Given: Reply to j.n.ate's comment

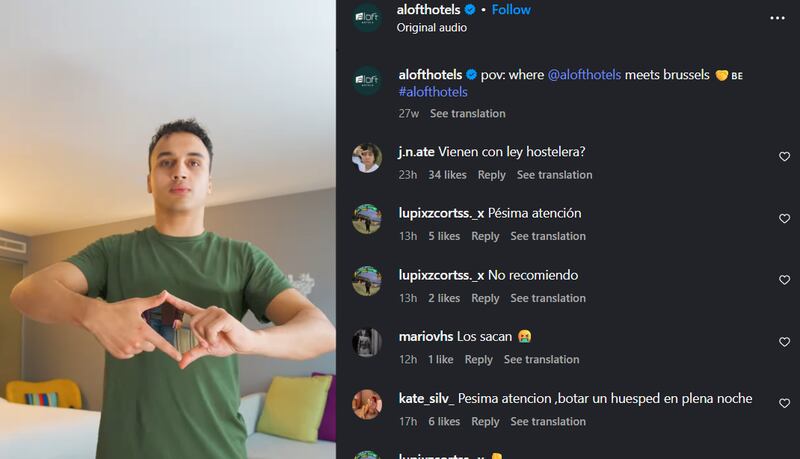Looking at the screenshot, I should coord(491,175).
